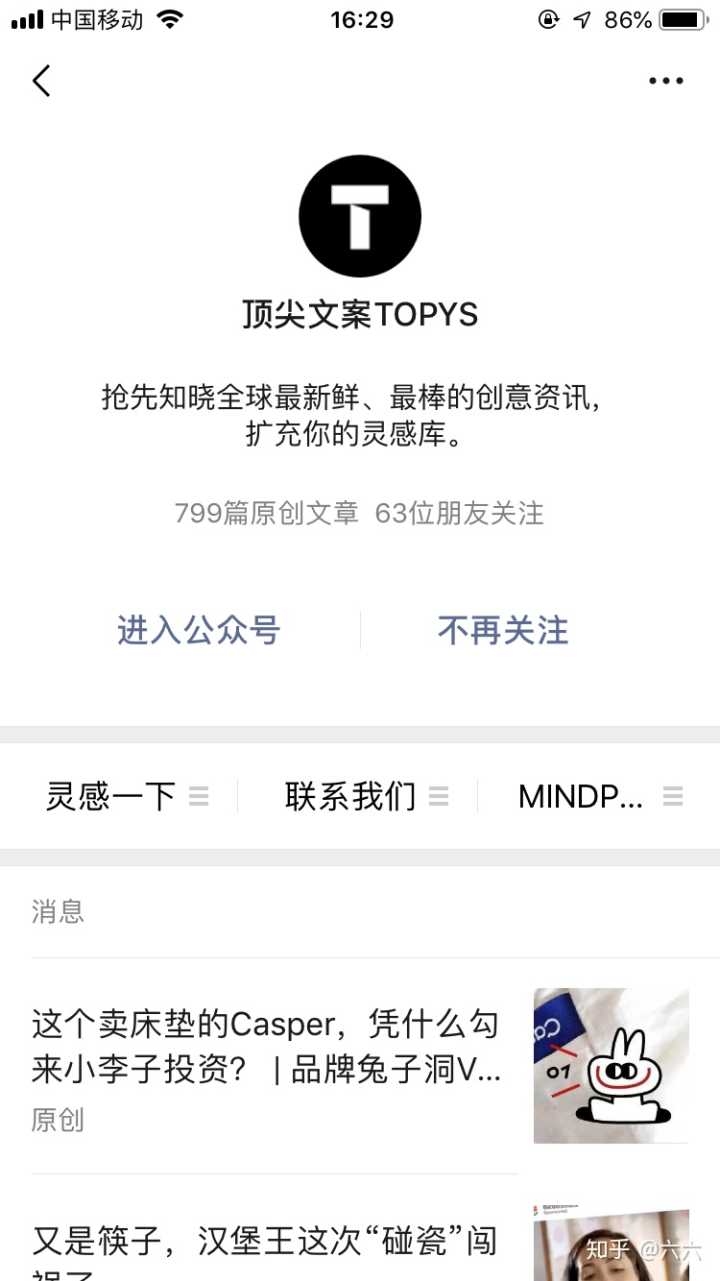The height and width of the screenshot is (1281, 720).
Task: Tap 进入公众号 to enter the account
Action: pos(198,630)
